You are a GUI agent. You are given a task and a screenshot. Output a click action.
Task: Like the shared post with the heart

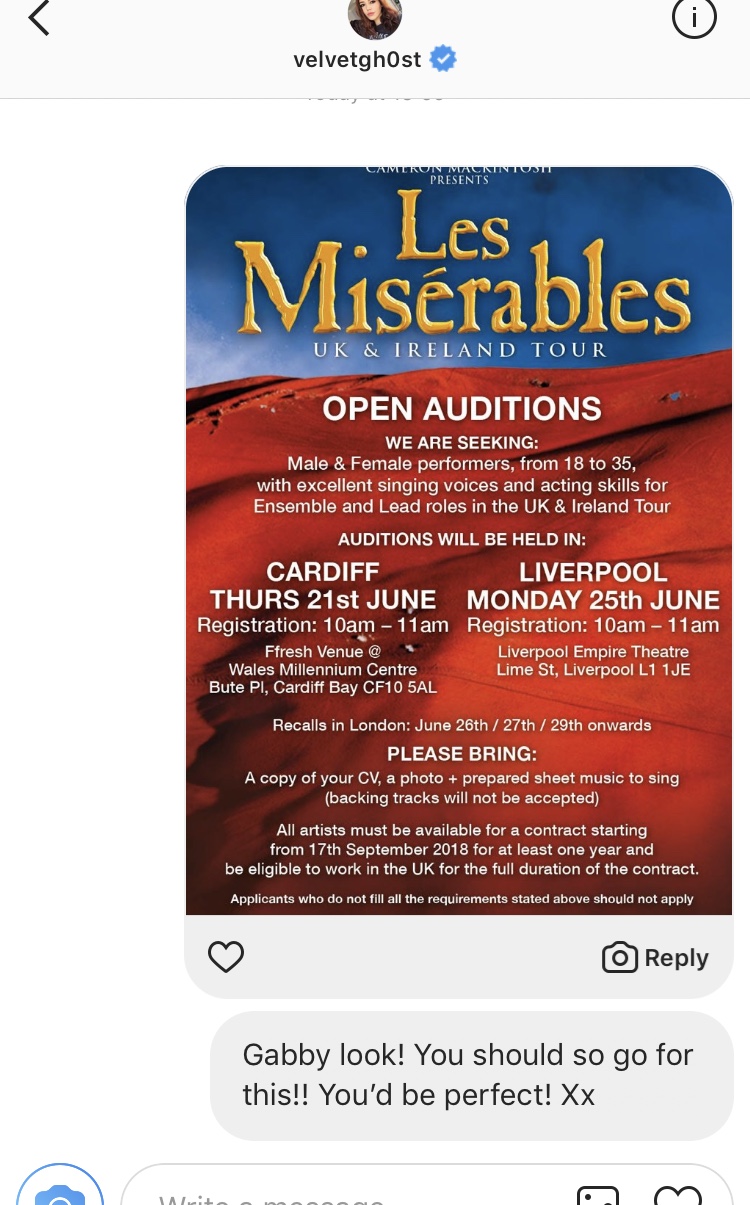[x=226, y=957]
